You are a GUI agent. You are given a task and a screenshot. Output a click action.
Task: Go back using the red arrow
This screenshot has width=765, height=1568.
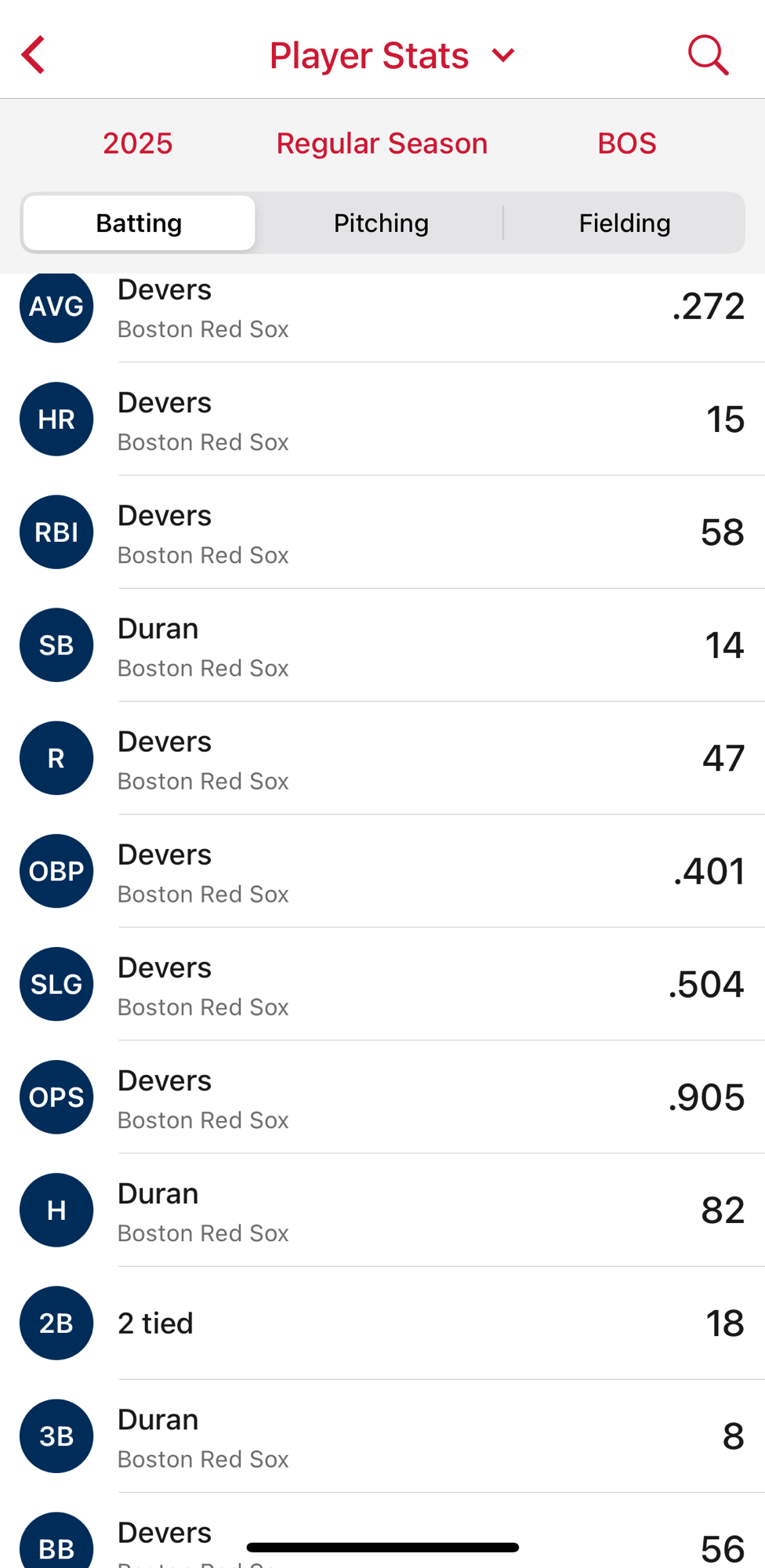pyautogui.click(x=33, y=55)
